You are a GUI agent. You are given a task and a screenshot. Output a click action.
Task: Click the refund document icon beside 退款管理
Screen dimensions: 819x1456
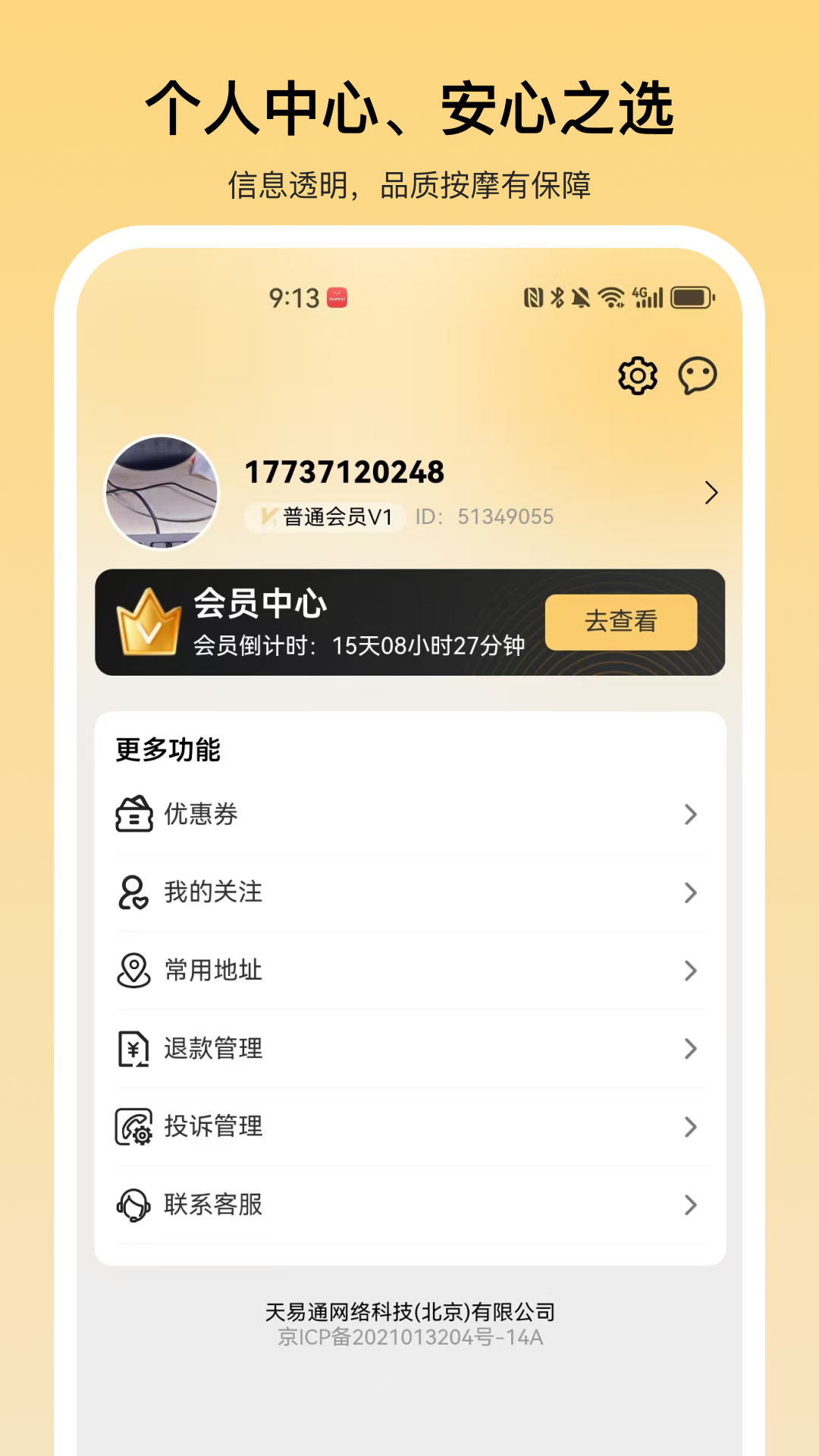tap(133, 1049)
